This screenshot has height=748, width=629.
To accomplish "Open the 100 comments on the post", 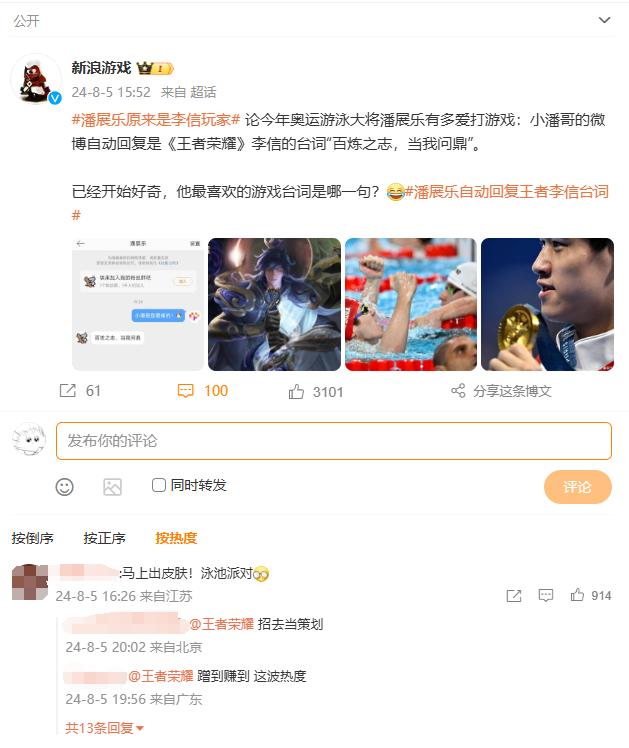I will (202, 391).
